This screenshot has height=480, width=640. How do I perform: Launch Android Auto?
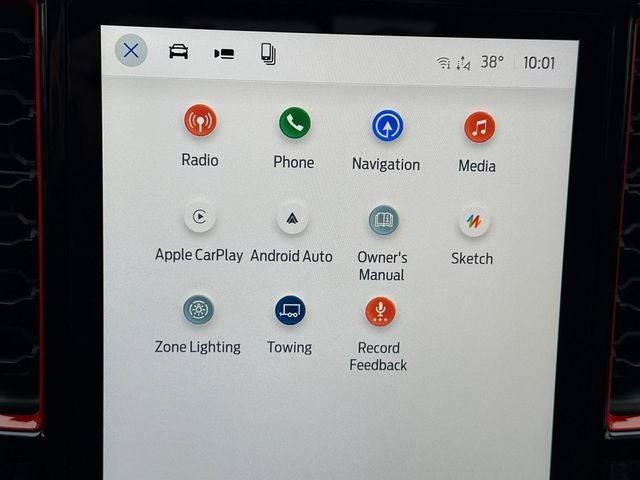click(x=292, y=217)
